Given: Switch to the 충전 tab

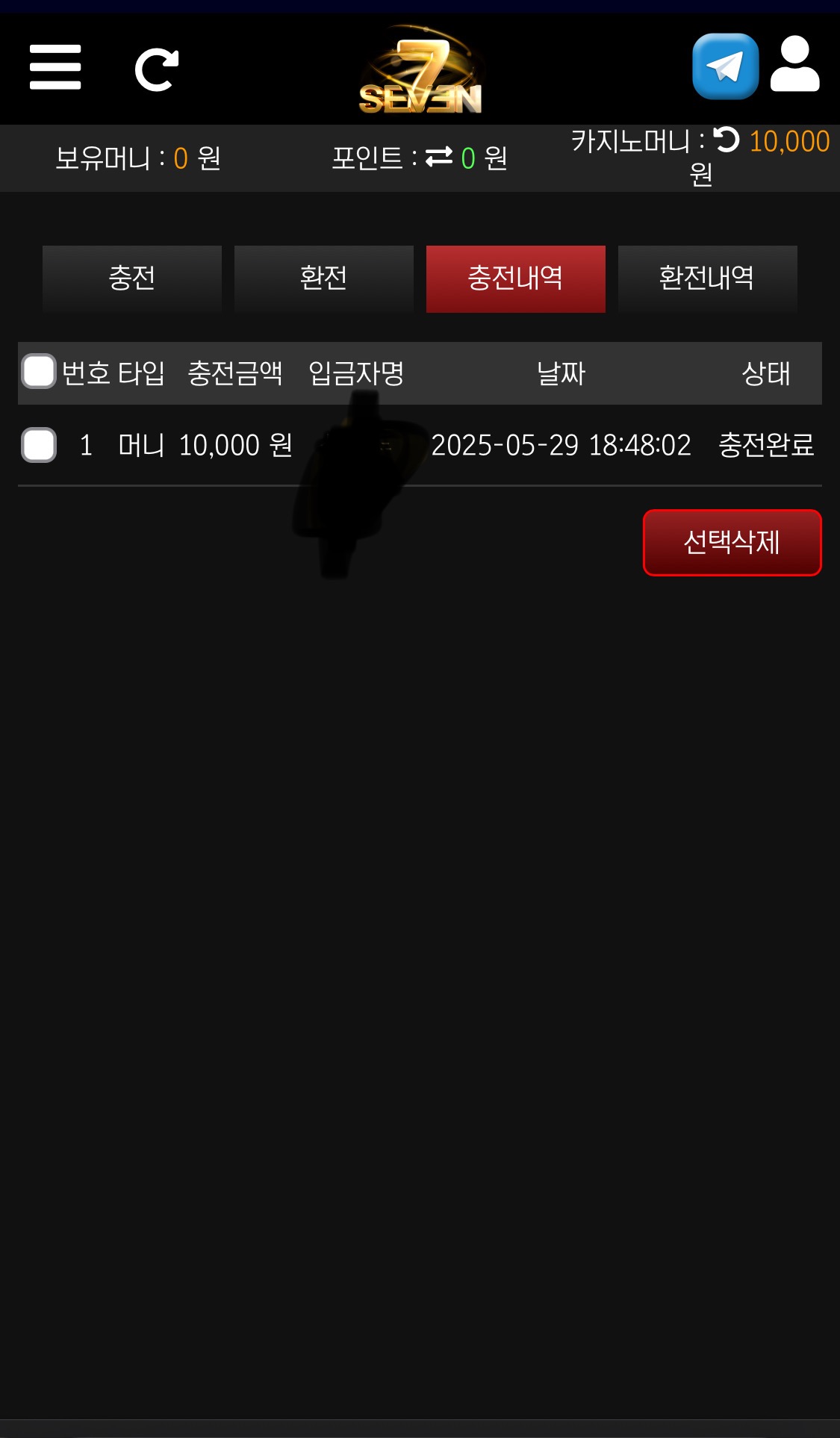Looking at the screenshot, I should [x=132, y=278].
